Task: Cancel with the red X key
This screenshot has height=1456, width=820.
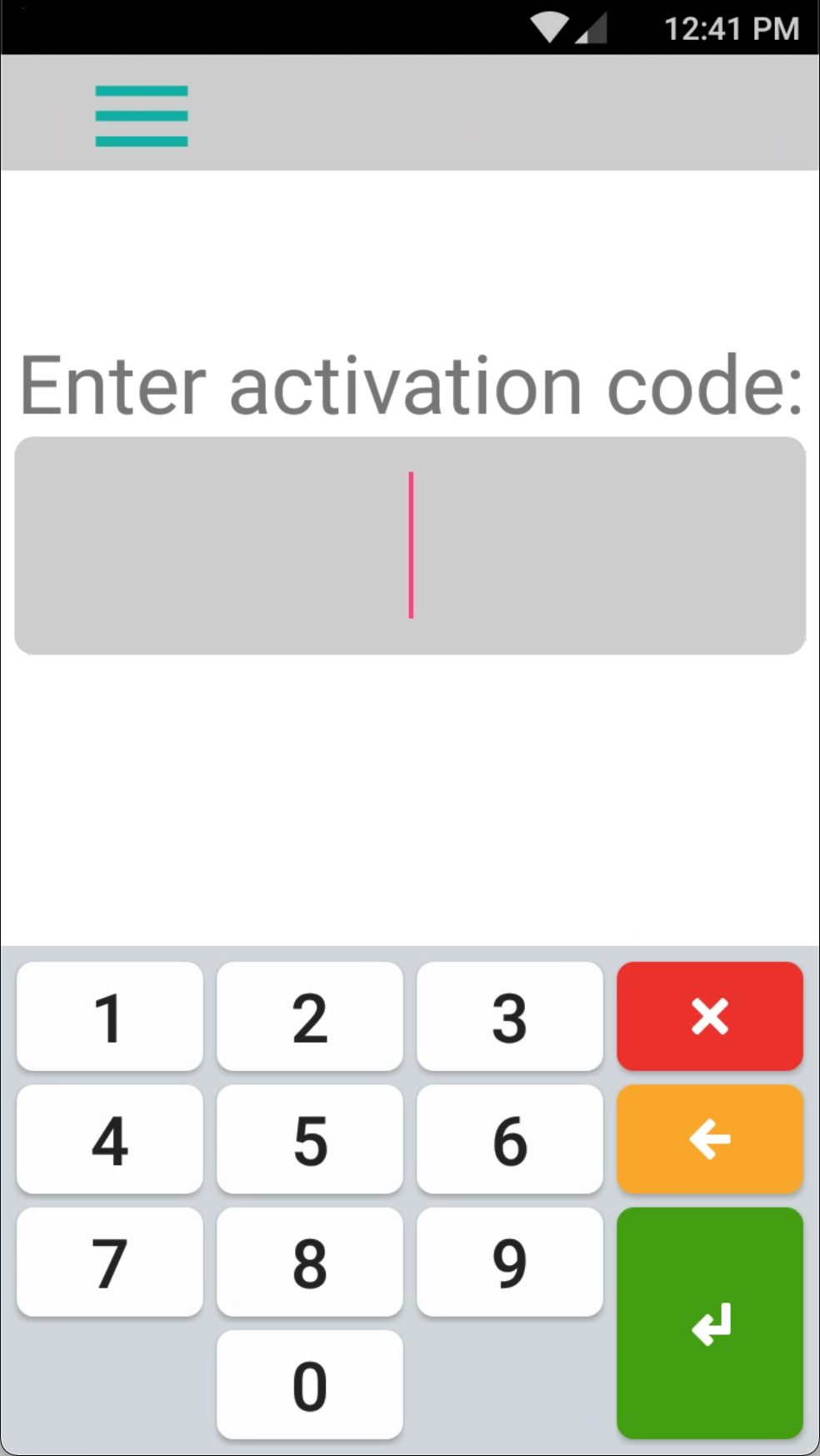Action: tap(710, 1016)
